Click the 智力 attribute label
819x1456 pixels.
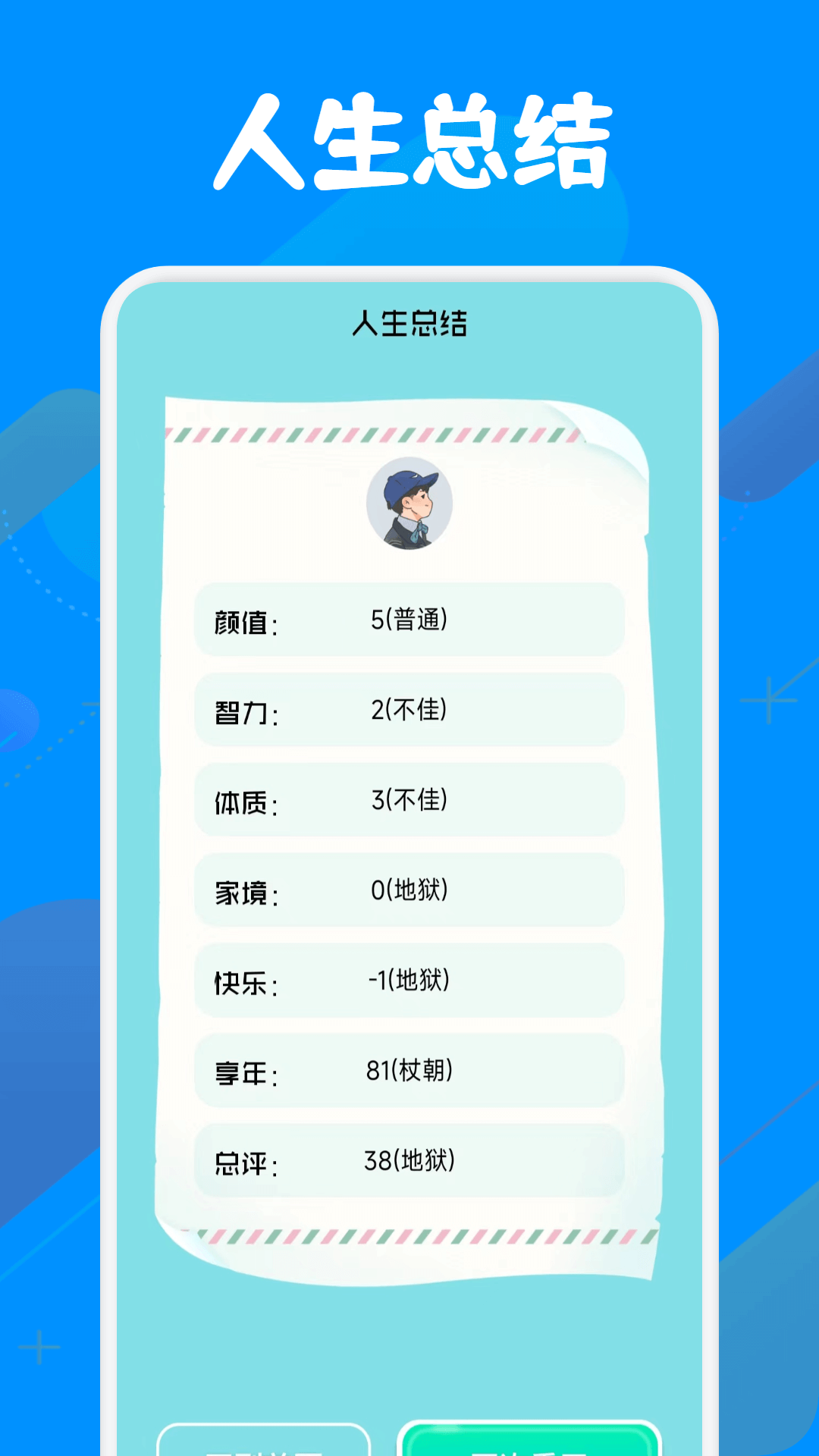pyautogui.click(x=241, y=710)
